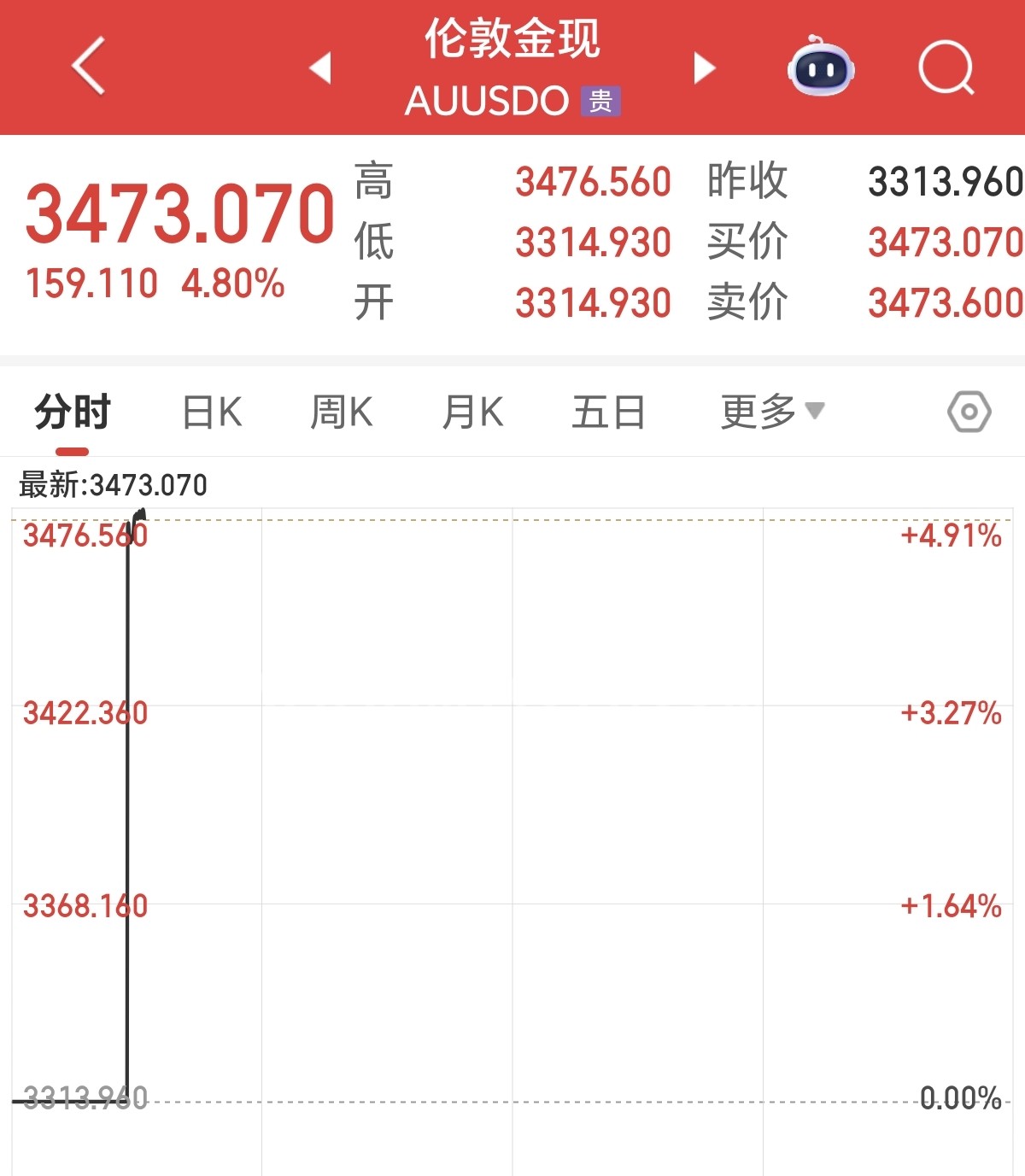
Task: Switch to the 日K chart
Action: [x=213, y=412]
